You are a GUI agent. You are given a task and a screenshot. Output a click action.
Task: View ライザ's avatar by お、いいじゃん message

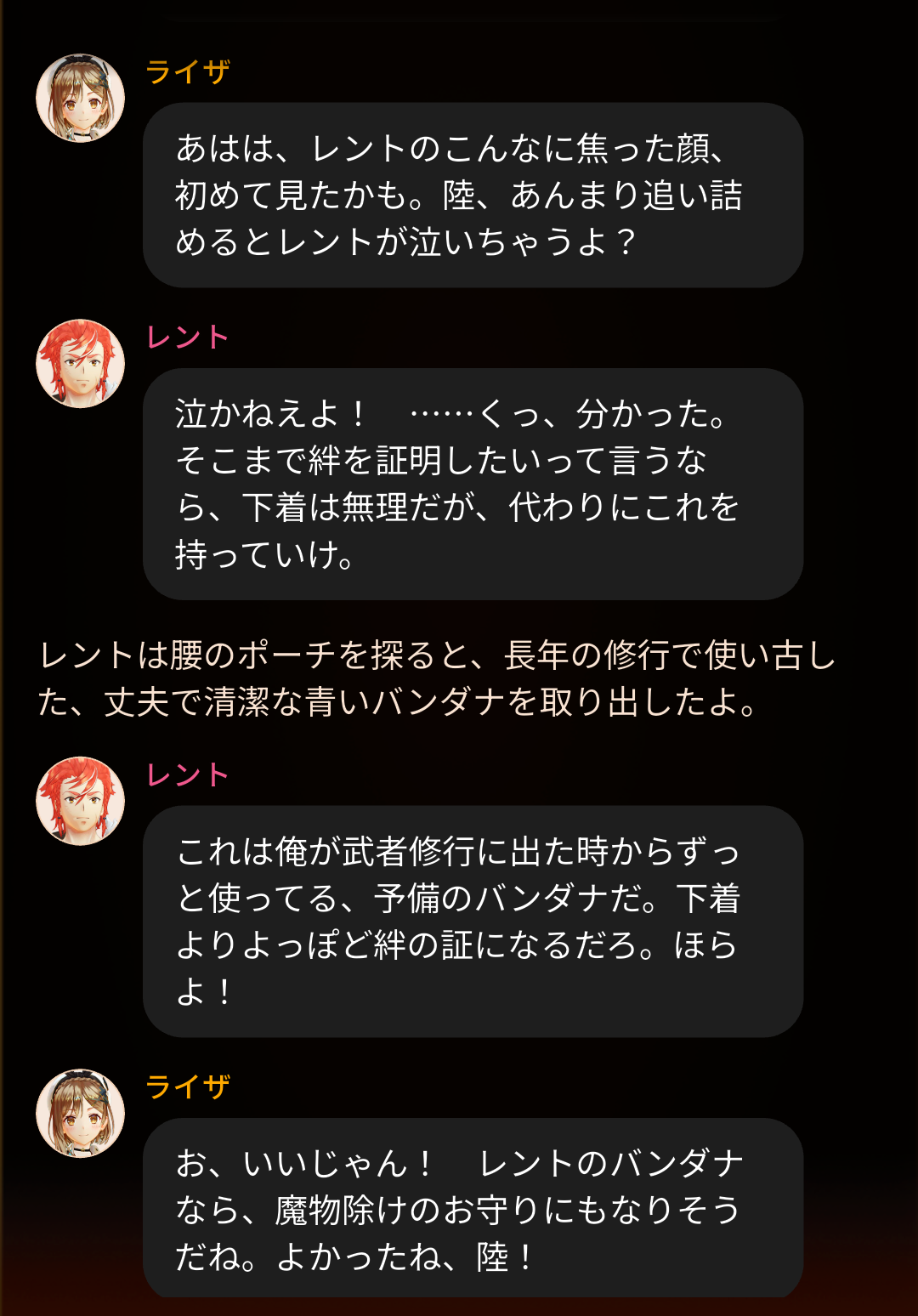(x=80, y=1113)
